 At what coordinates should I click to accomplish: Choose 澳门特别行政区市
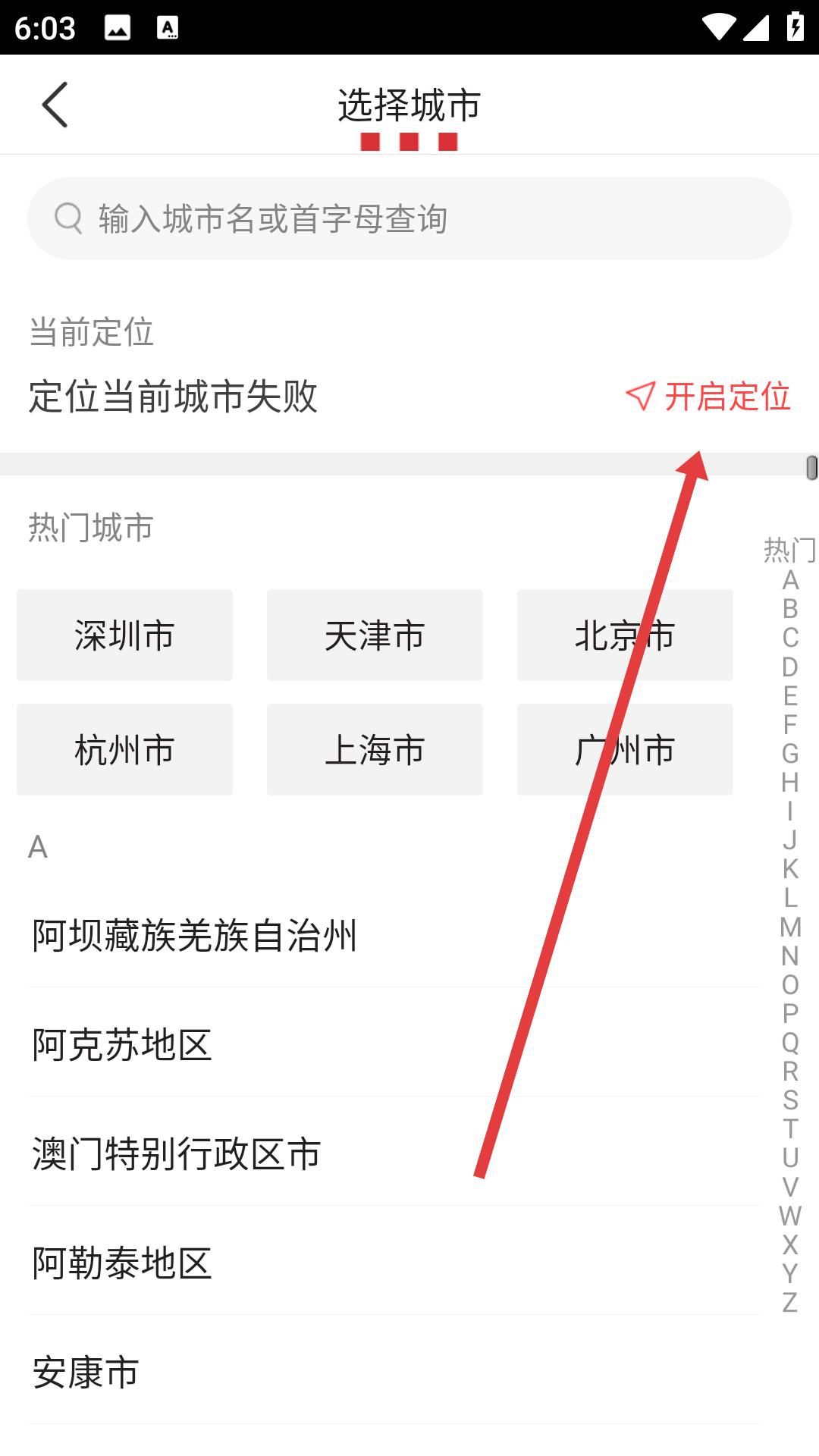tap(176, 1153)
